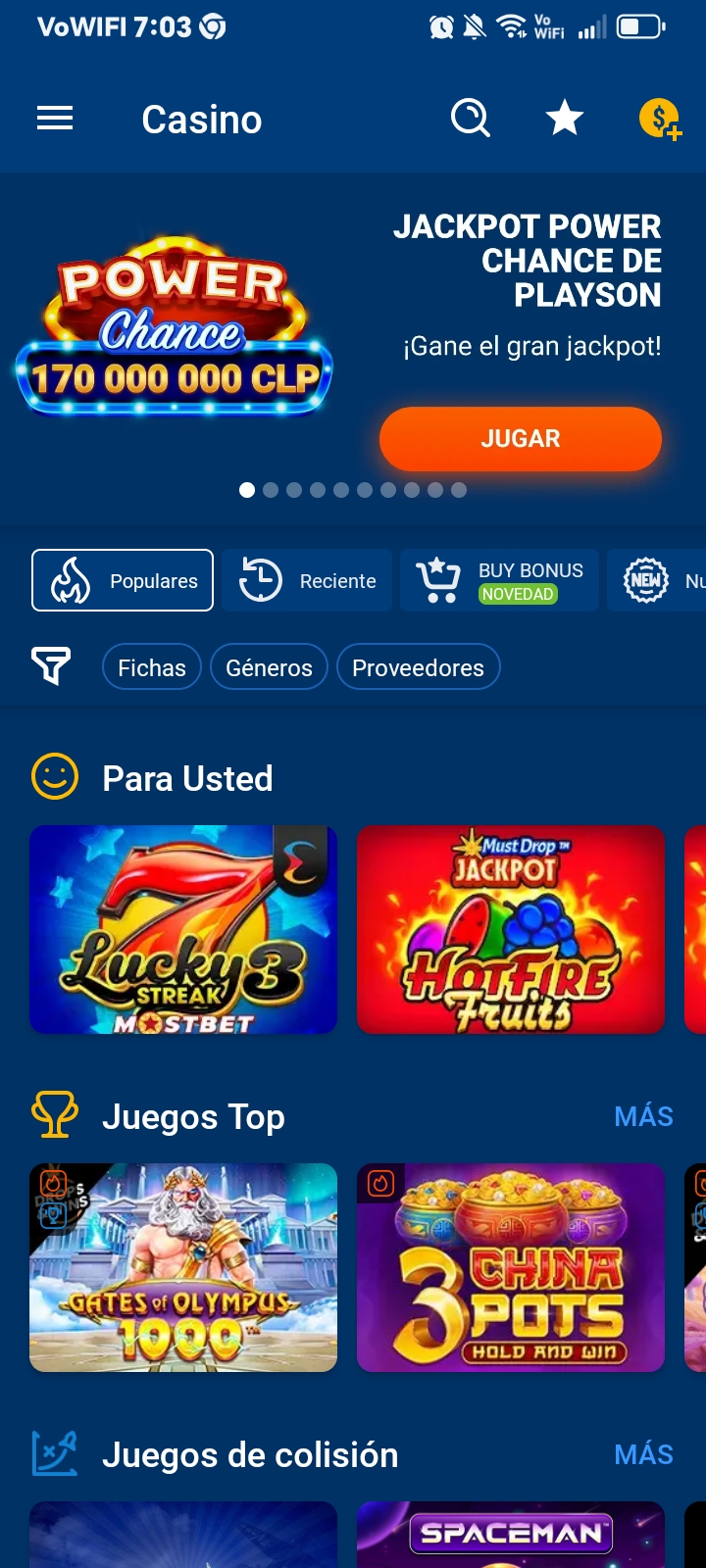
Task: Filter games by Géneros
Action: tap(269, 667)
